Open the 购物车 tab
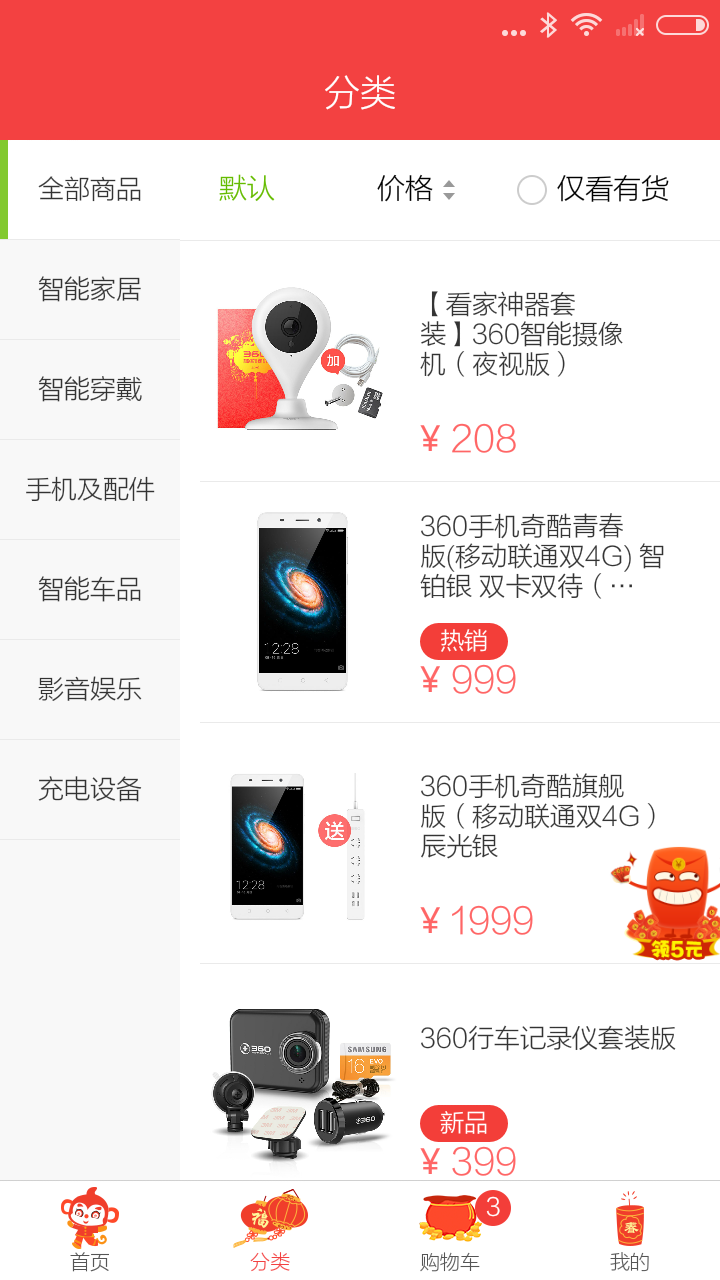The width and height of the screenshot is (720, 1280). point(450,1232)
